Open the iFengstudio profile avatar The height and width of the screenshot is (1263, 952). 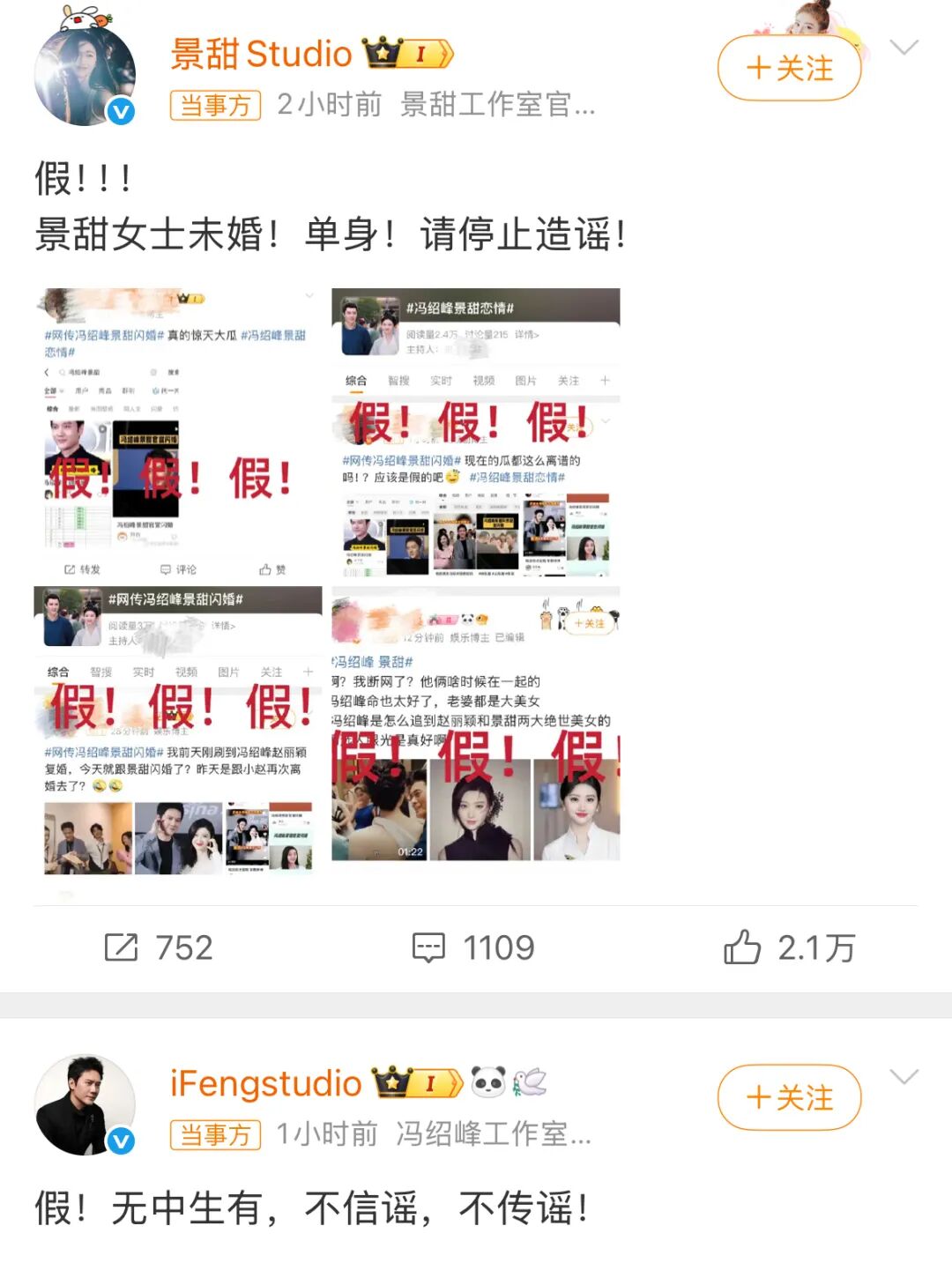click(x=85, y=1104)
